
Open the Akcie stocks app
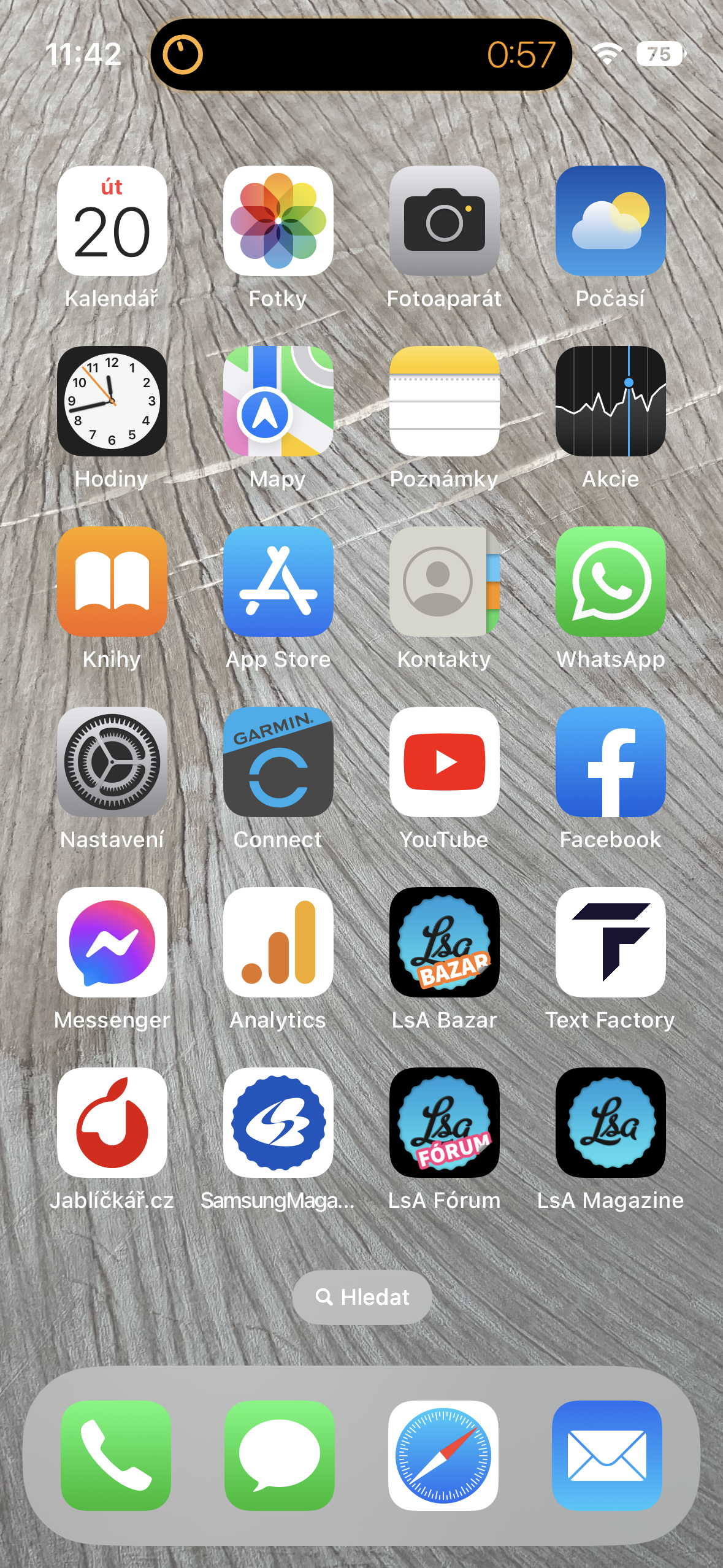point(611,401)
